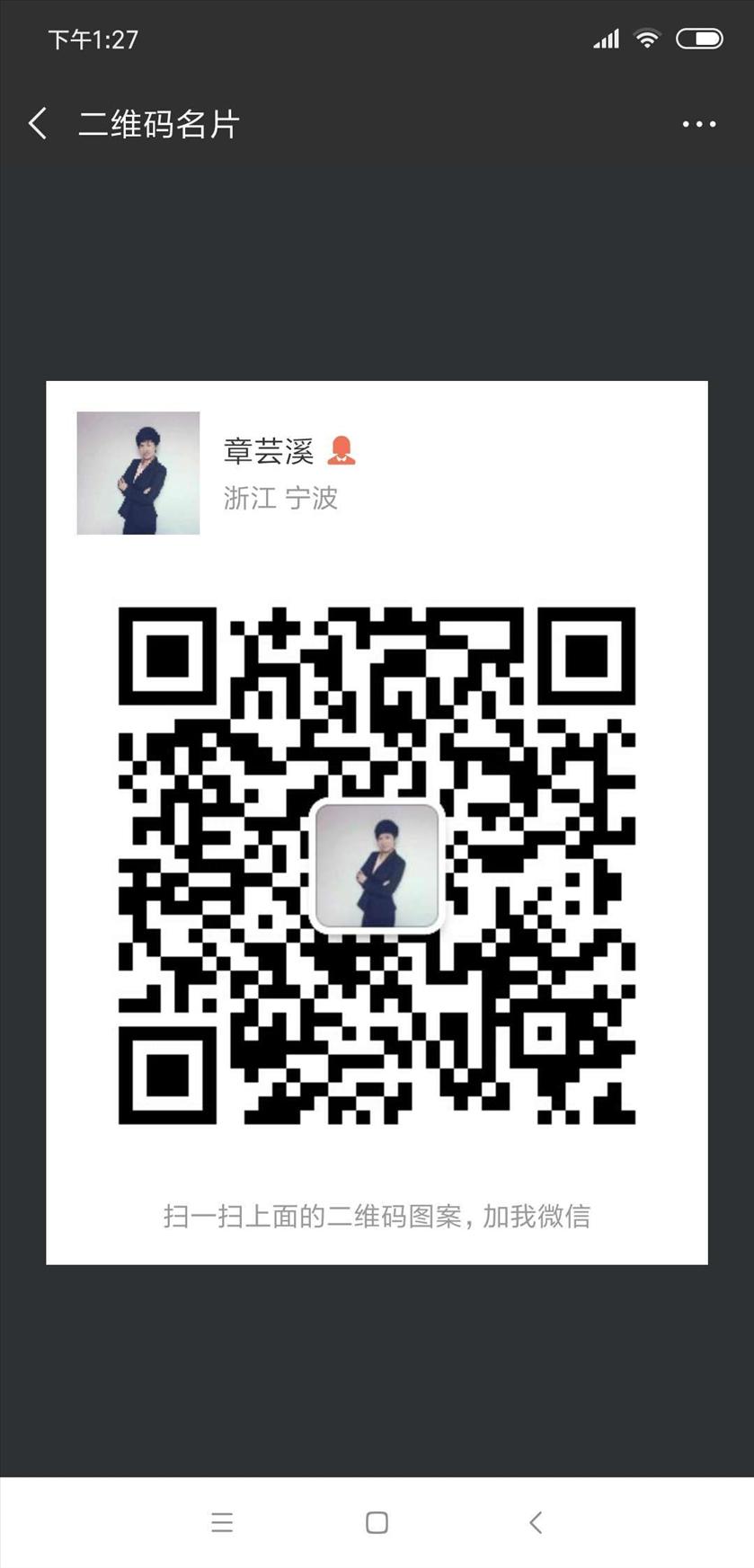Tap the system home button
The image size is (754, 1568).
(x=377, y=1522)
